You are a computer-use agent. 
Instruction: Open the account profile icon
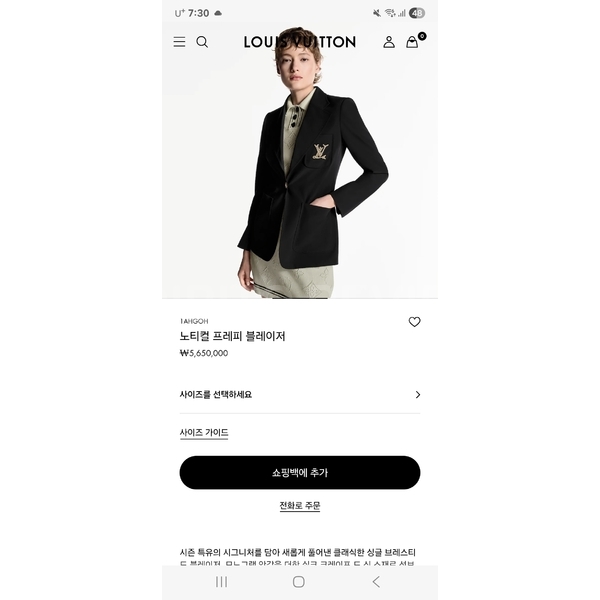click(389, 42)
